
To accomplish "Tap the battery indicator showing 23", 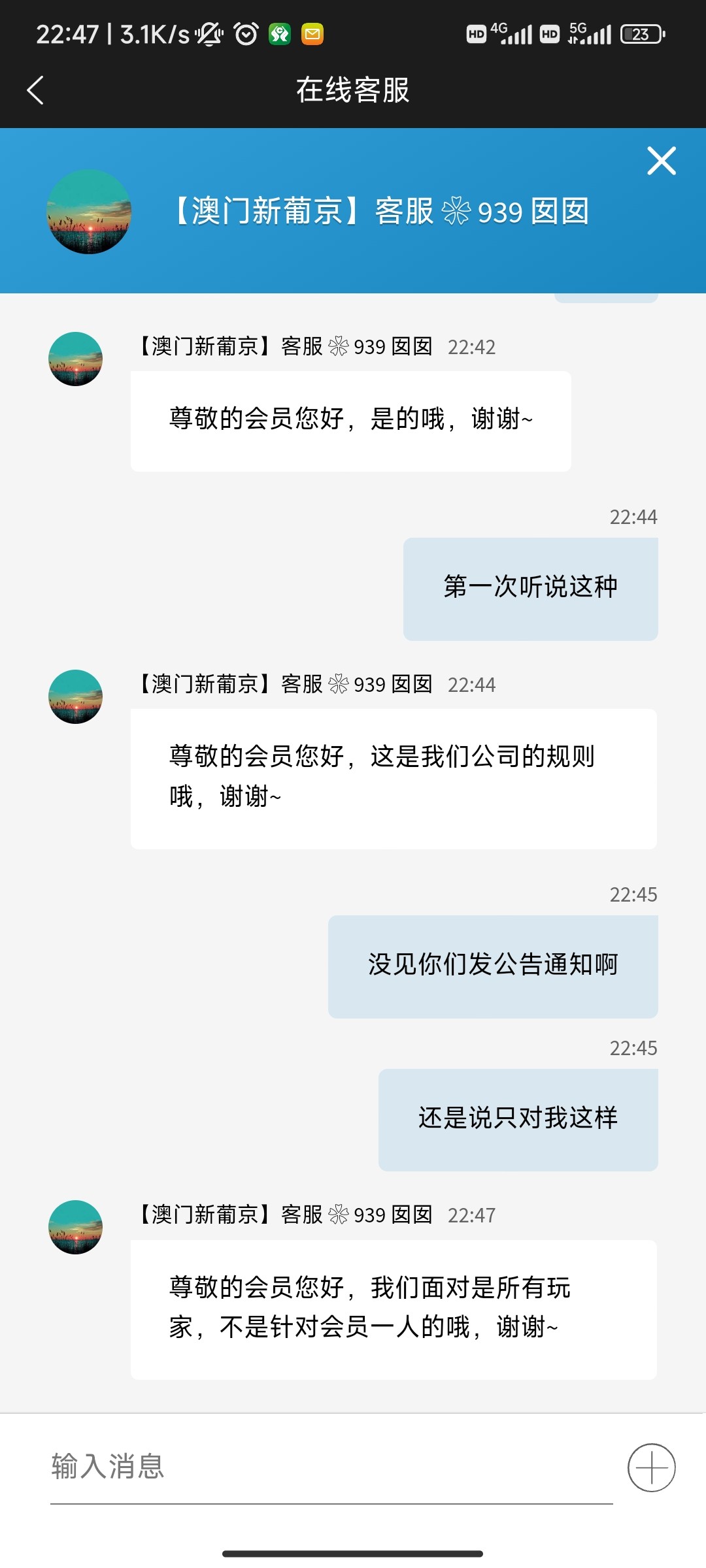I will pos(639,33).
